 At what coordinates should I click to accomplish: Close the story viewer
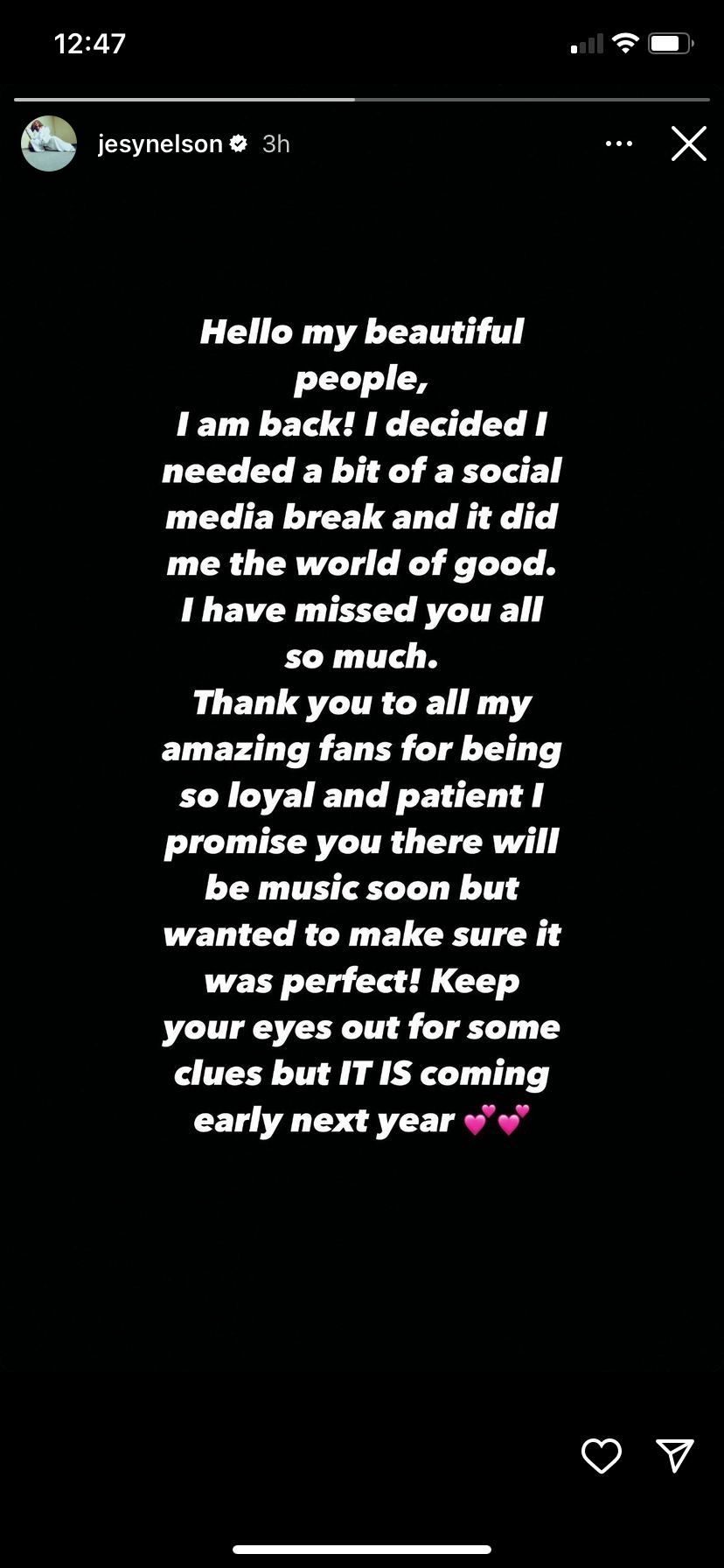click(x=689, y=143)
